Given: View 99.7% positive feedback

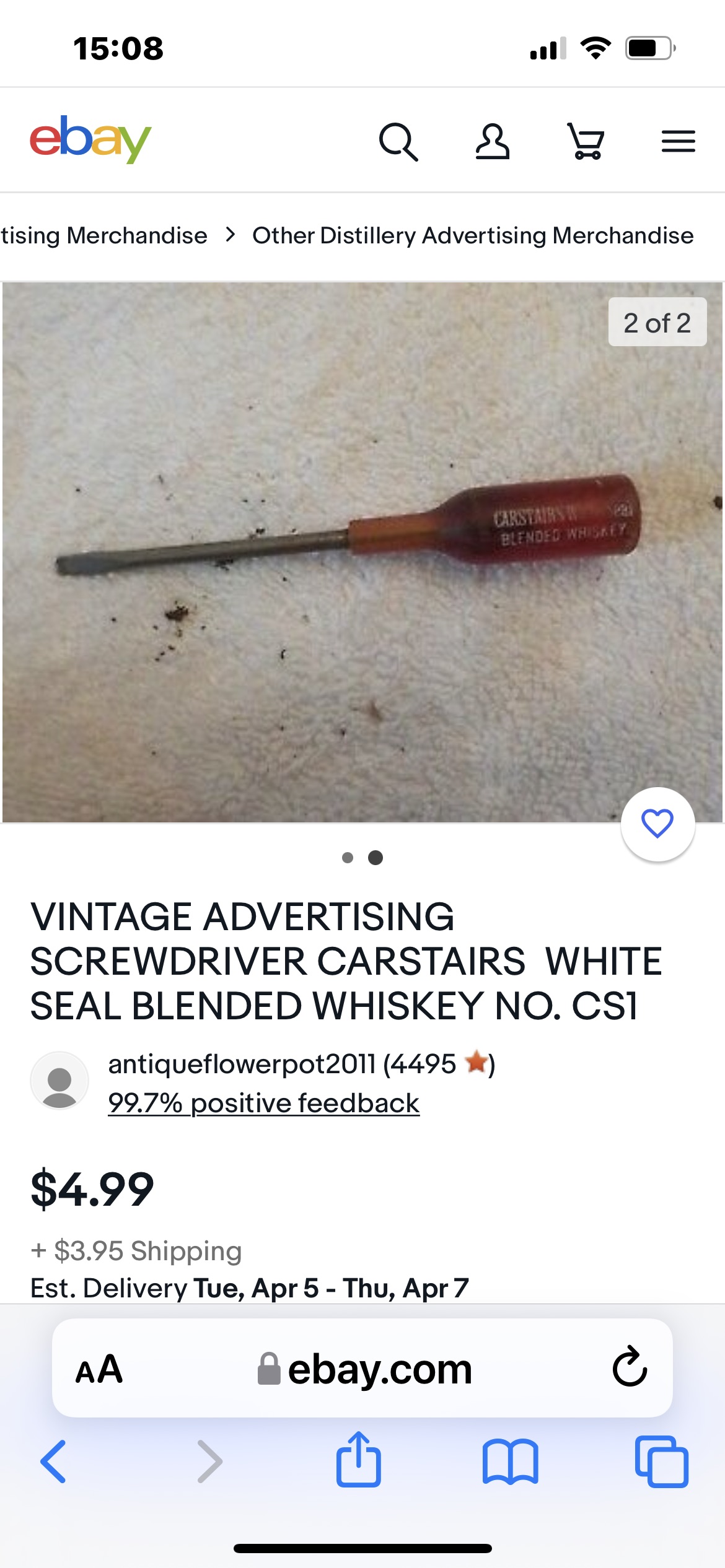Looking at the screenshot, I should pyautogui.click(x=264, y=1103).
